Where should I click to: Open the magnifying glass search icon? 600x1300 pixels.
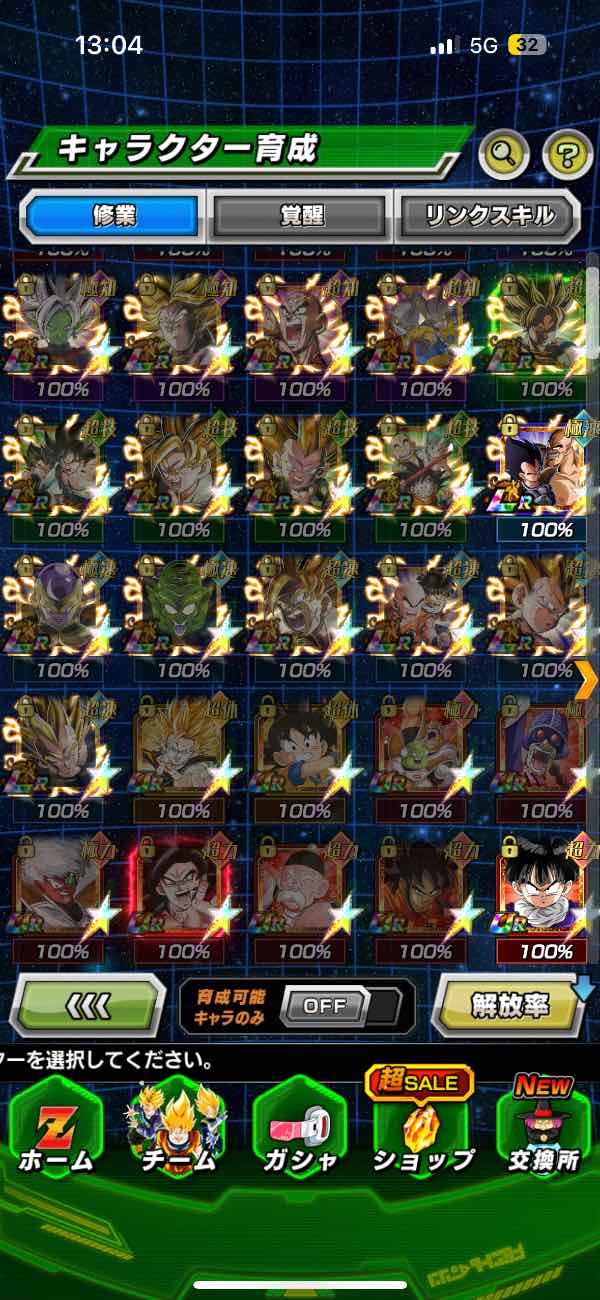504,154
